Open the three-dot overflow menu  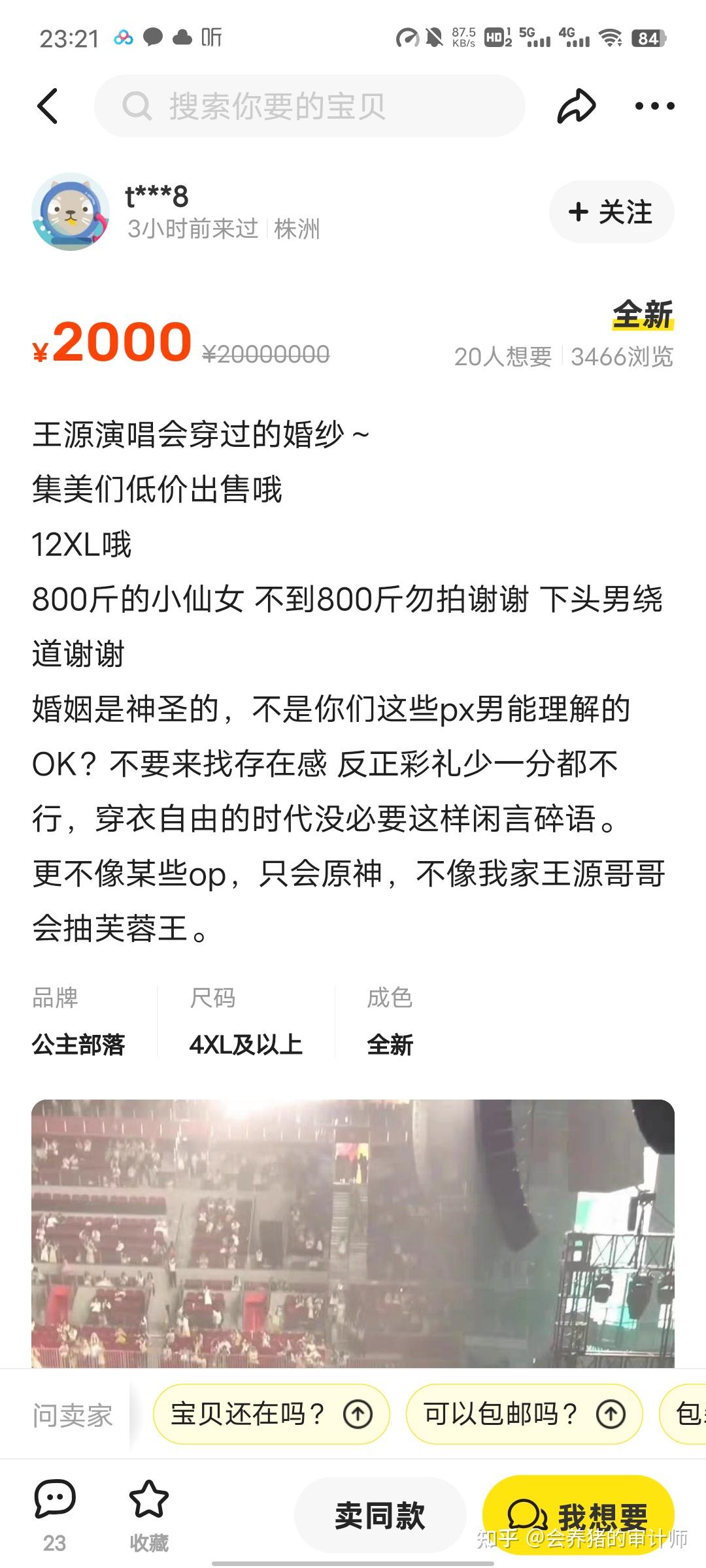point(654,106)
